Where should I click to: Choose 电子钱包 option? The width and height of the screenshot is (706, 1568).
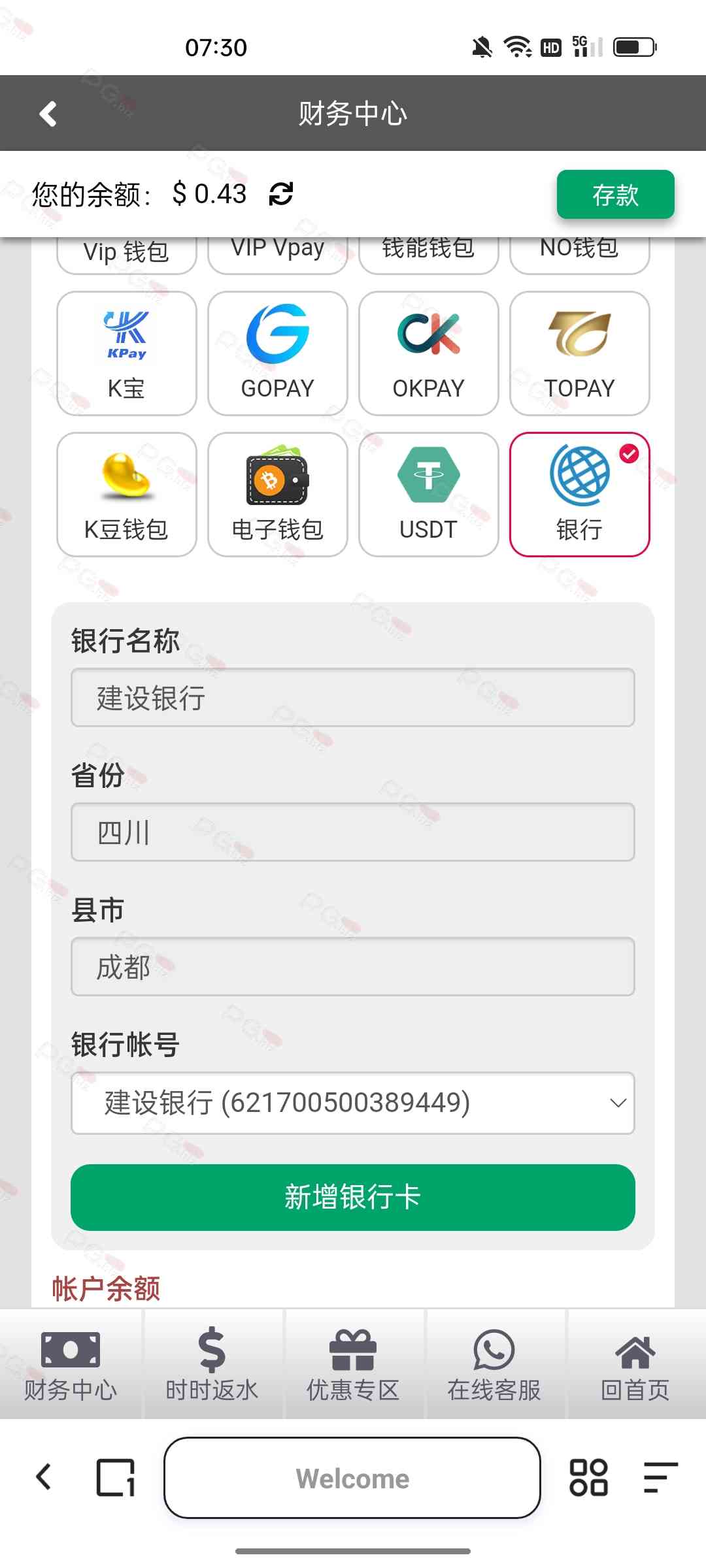click(x=278, y=495)
